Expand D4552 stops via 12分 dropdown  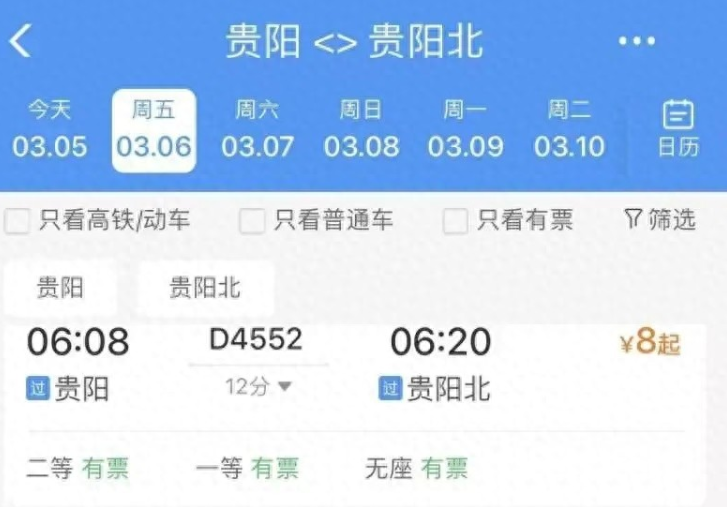258,387
